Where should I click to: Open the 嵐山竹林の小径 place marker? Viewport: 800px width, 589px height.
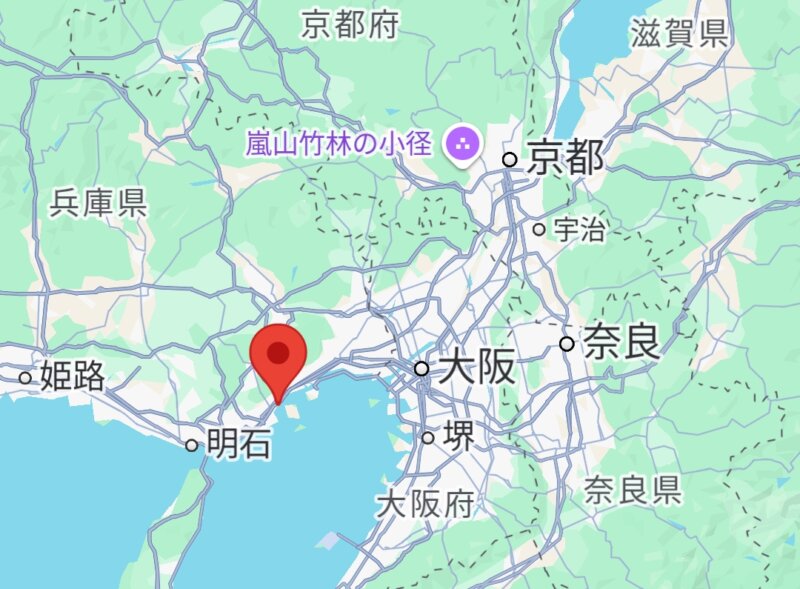pos(462,143)
